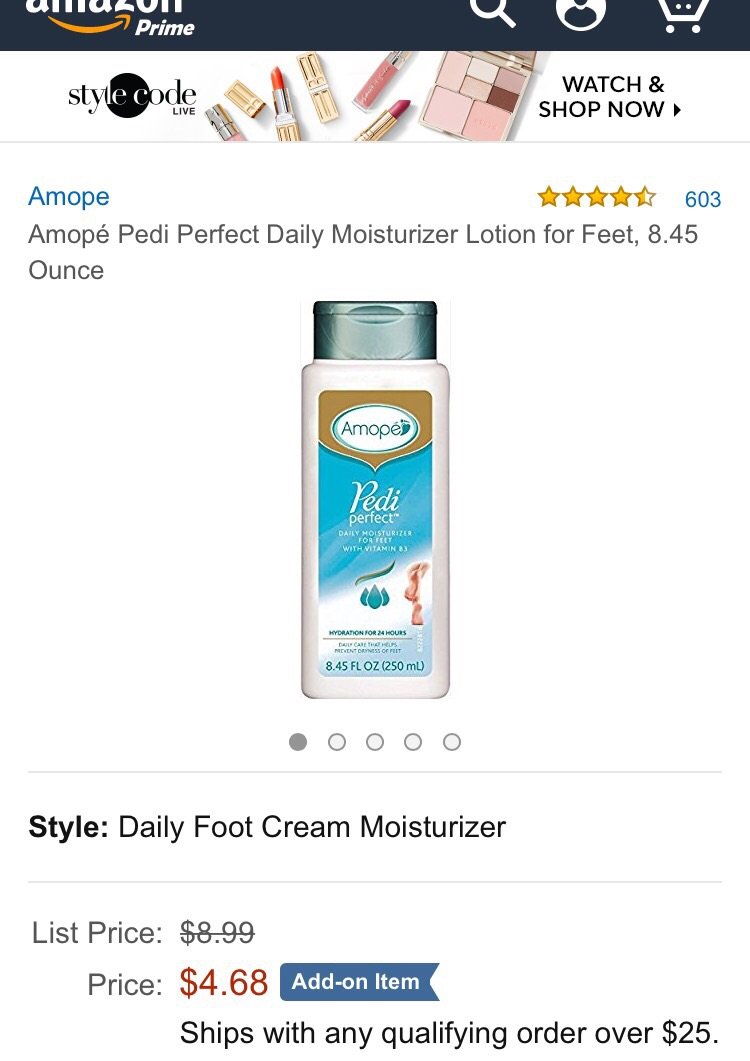Enlarge the Amopé lotion product image

click(375, 500)
